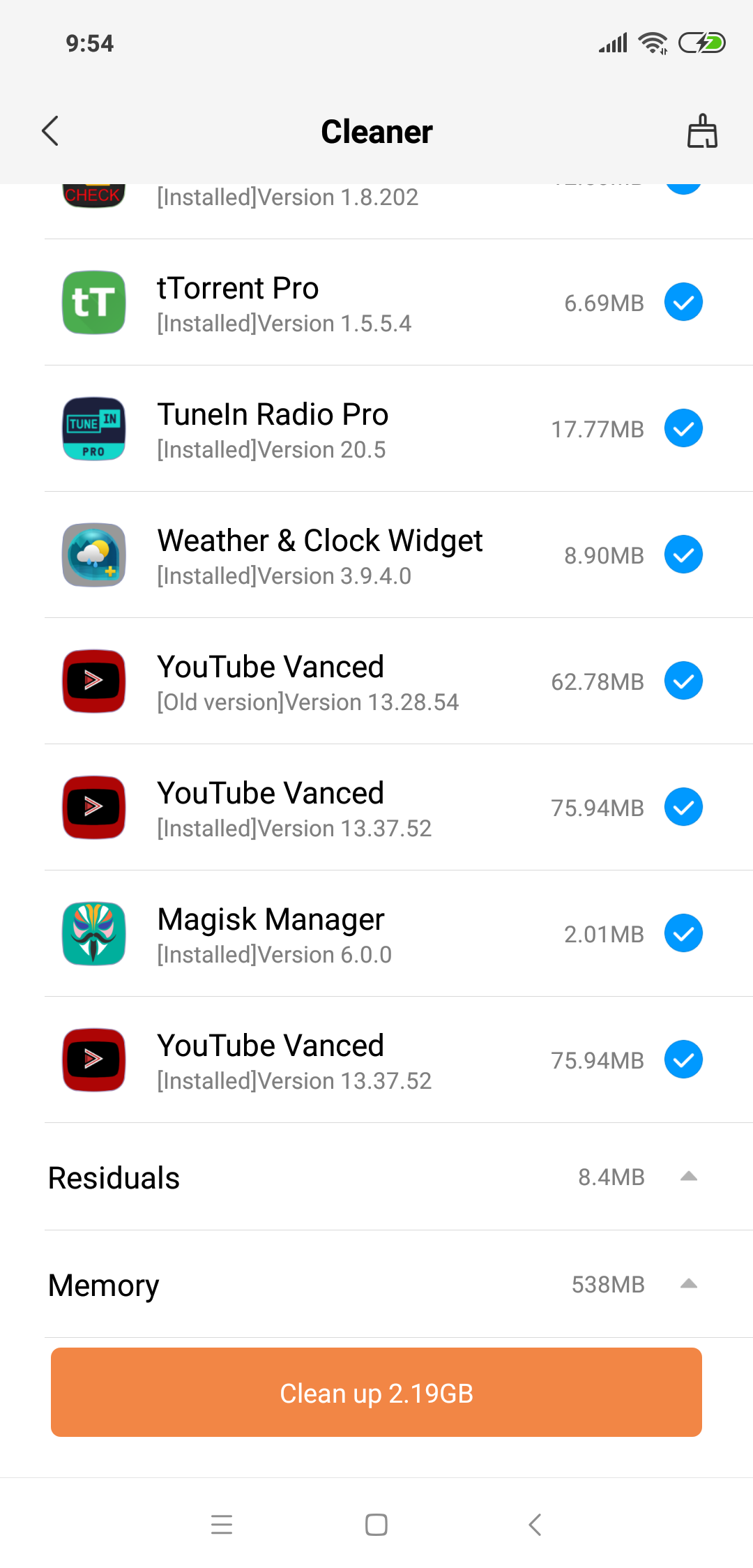Open recent apps from the navigation bar
The width and height of the screenshot is (753, 1568).
click(x=222, y=1525)
